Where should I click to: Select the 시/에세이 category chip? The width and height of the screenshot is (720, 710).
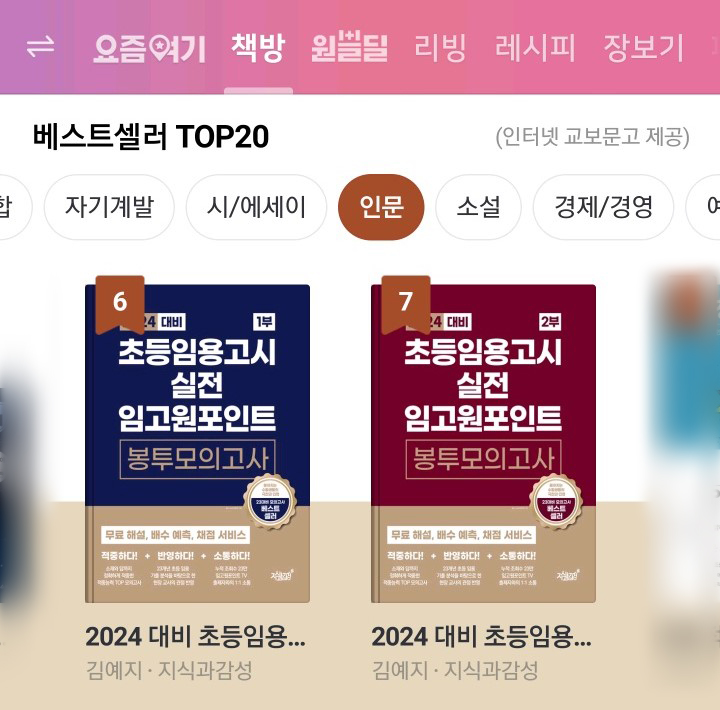click(256, 207)
